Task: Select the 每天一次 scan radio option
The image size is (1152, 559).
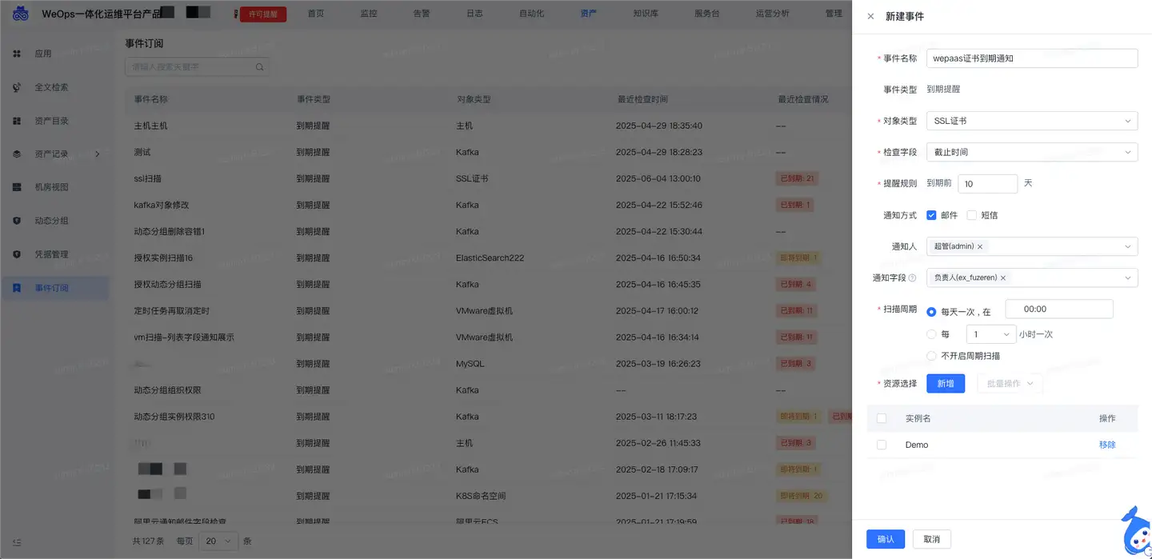Action: click(932, 312)
